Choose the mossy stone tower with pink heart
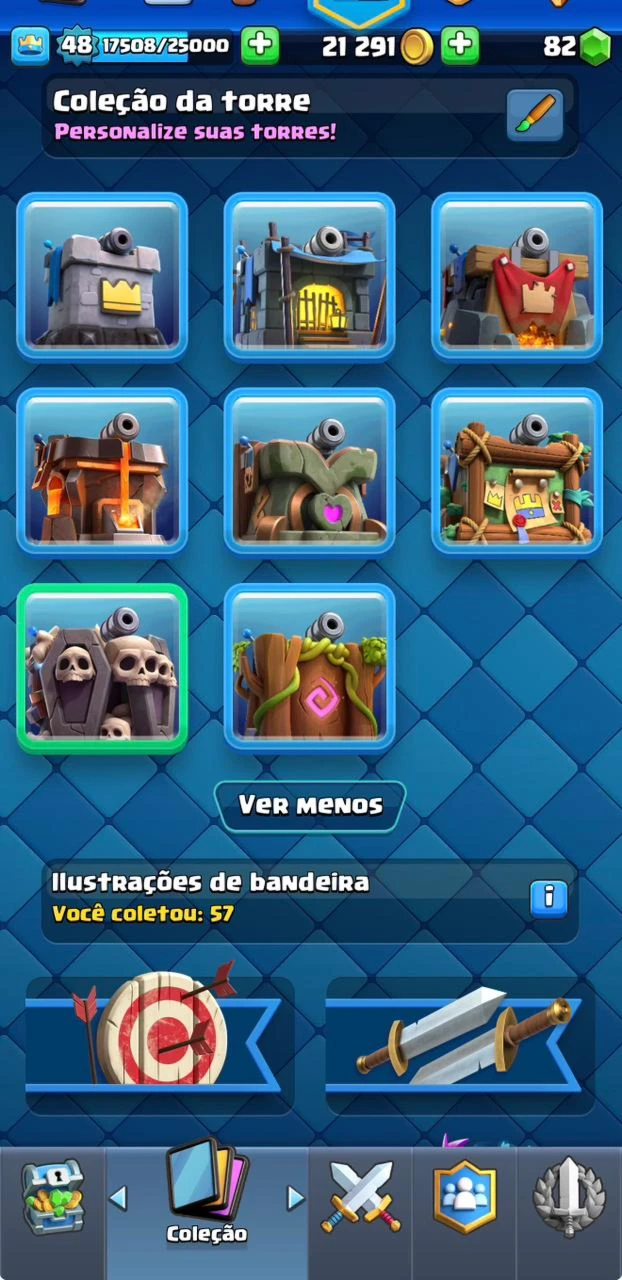Screen dimensions: 622x1280 click(309, 471)
